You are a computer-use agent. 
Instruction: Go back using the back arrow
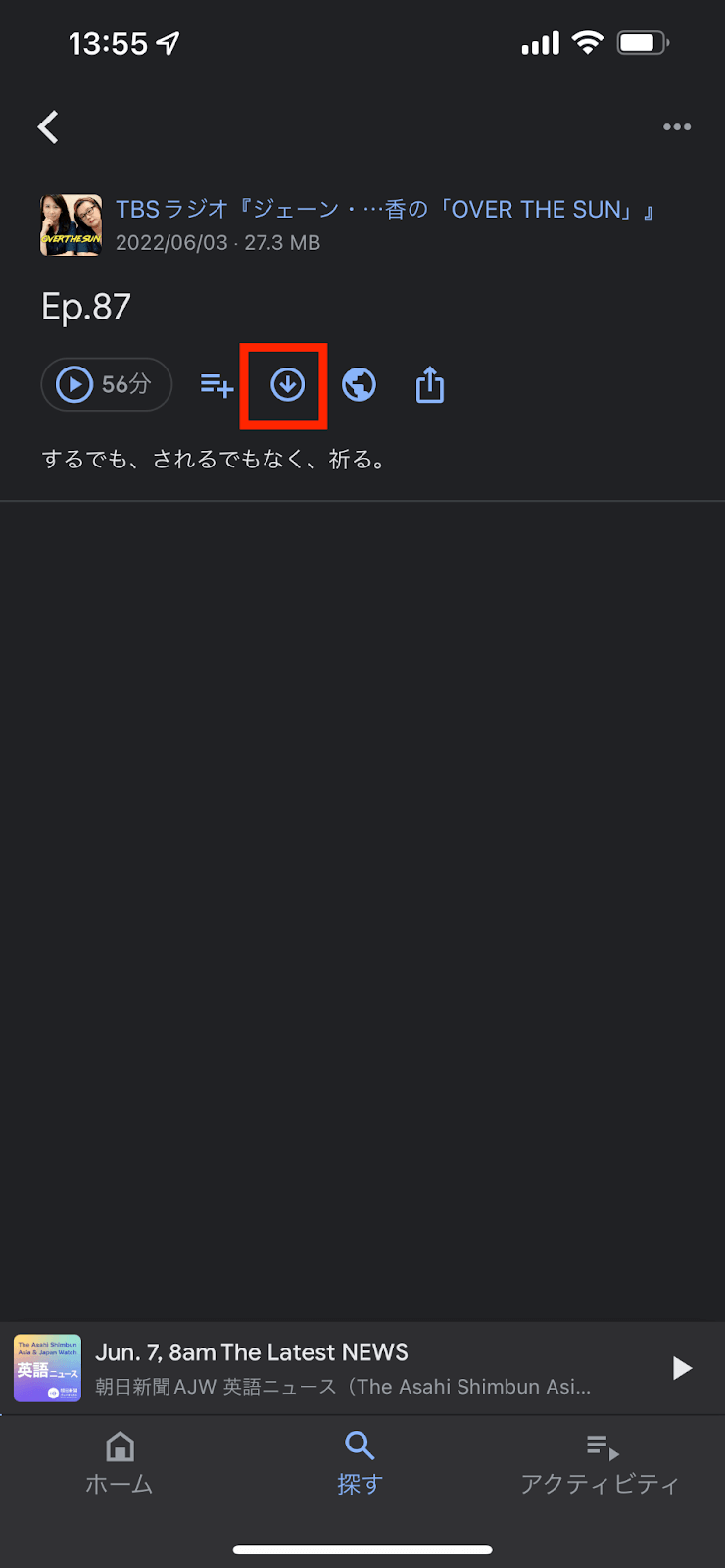click(48, 127)
